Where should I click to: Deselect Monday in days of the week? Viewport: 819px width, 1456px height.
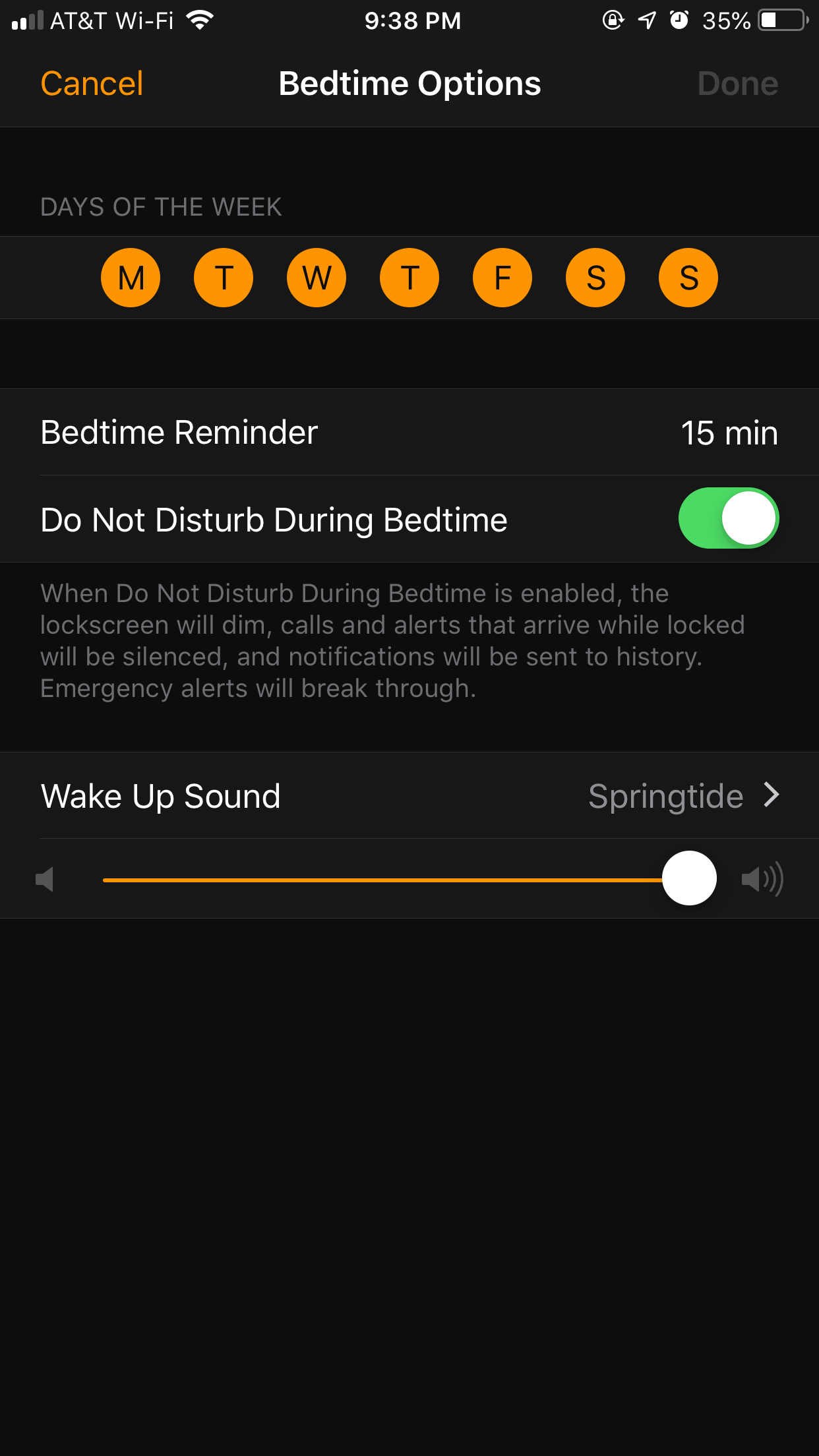[131, 278]
